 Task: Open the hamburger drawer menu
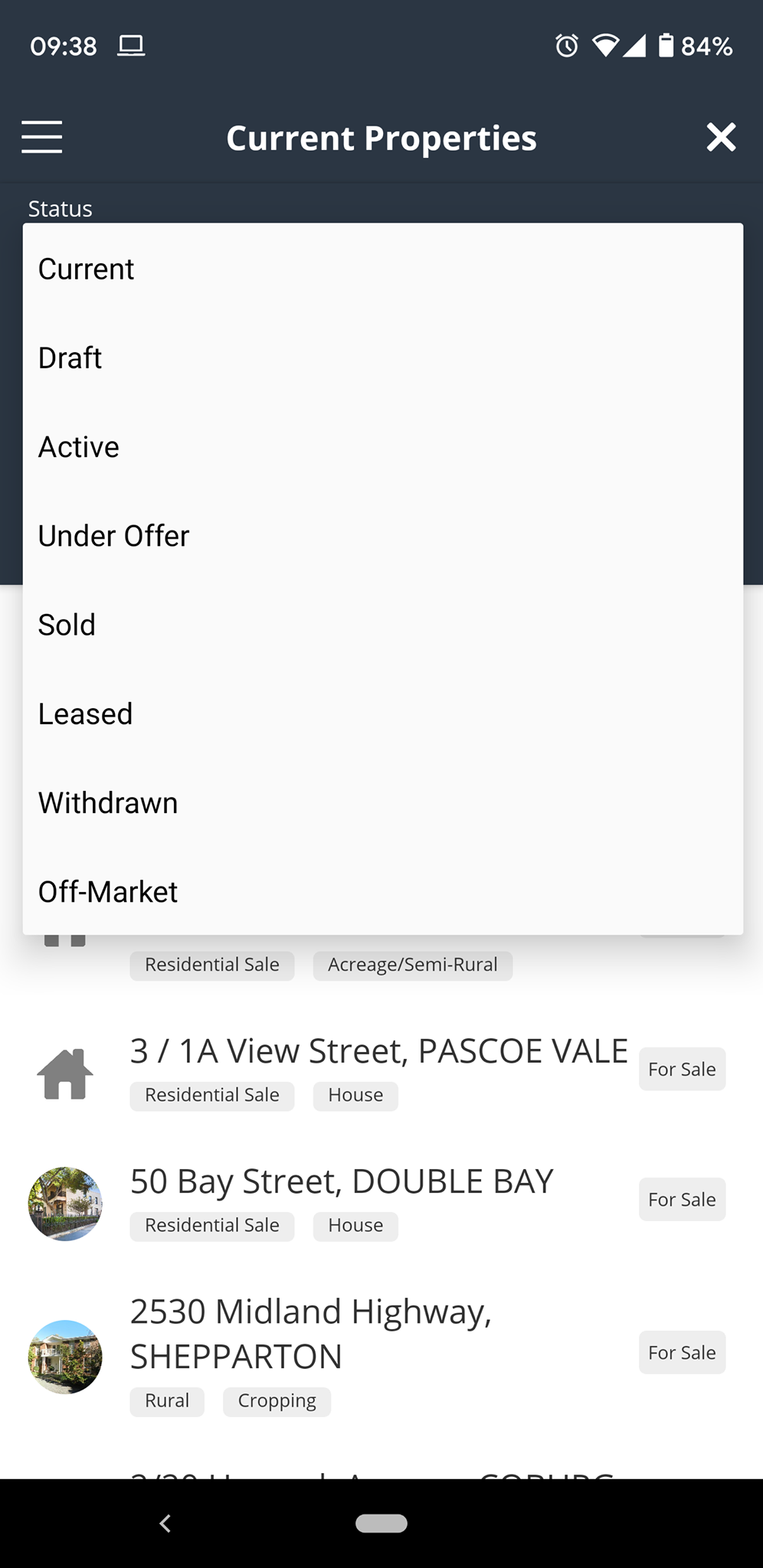tap(42, 138)
